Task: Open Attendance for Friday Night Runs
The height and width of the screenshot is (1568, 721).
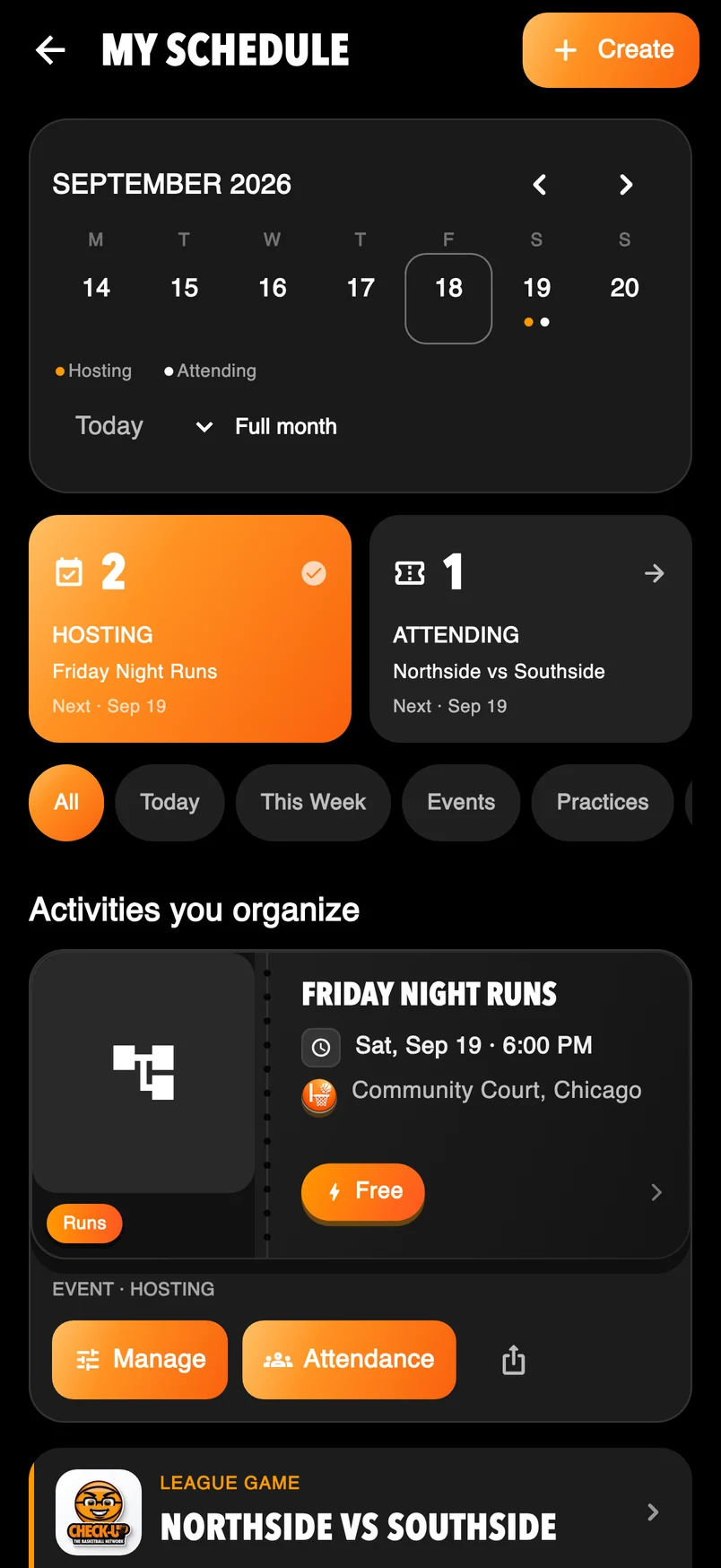Action: click(x=349, y=1360)
